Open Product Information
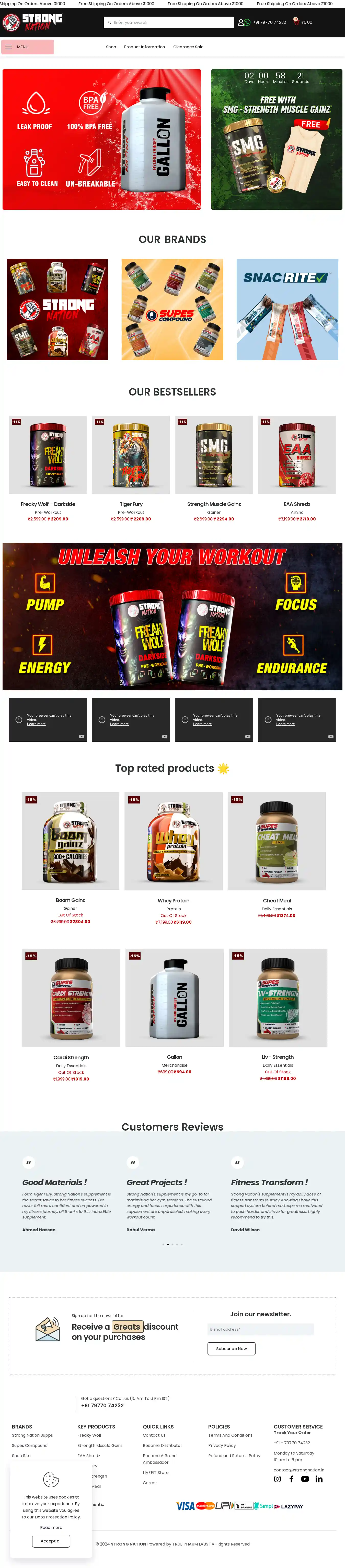This screenshot has height=1568, width=345. 144,47
